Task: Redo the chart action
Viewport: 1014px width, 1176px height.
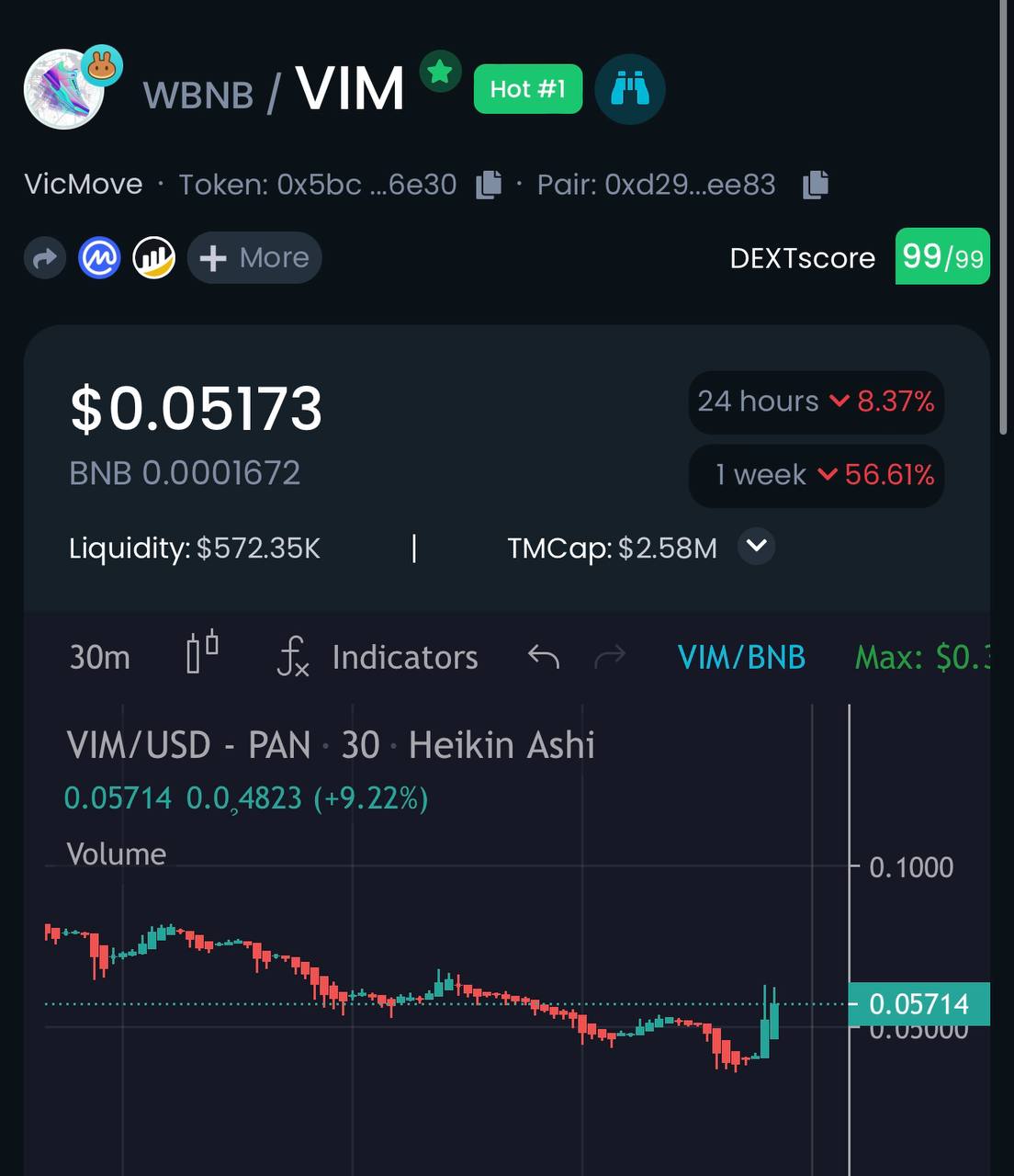Action: 610,656
